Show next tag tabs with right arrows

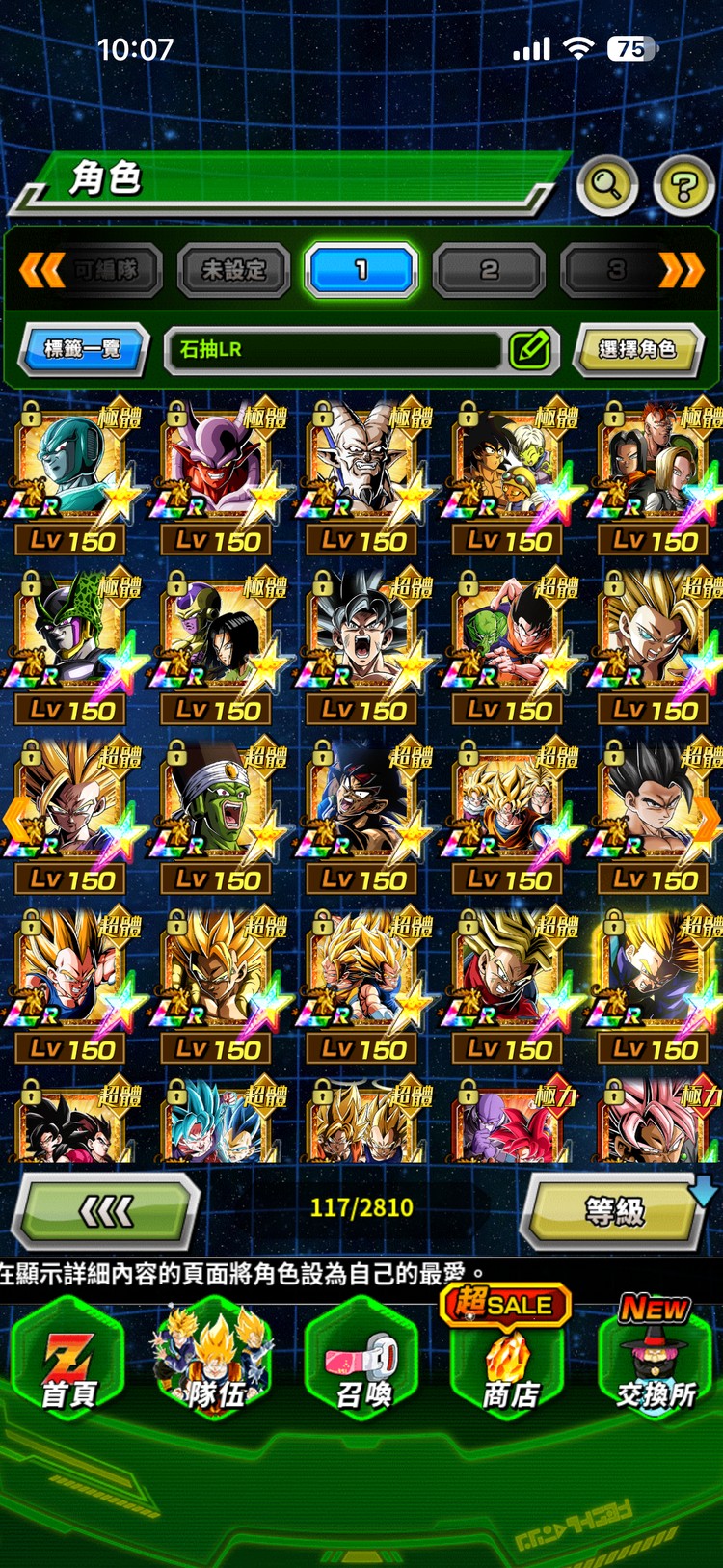682,270
